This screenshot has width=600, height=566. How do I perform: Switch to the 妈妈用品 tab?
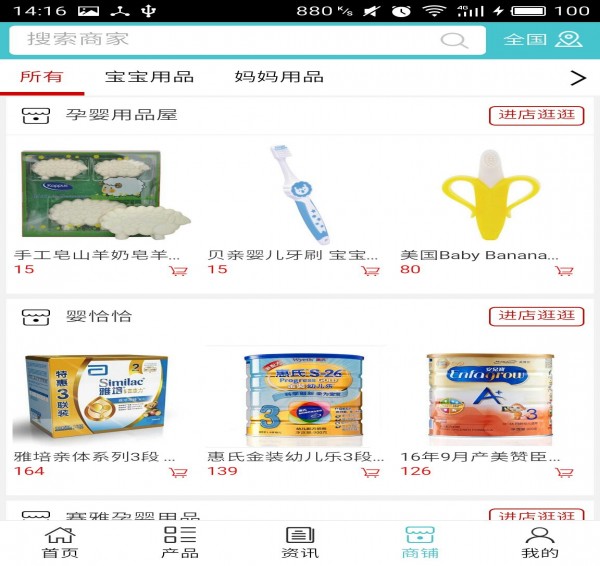[x=278, y=77]
